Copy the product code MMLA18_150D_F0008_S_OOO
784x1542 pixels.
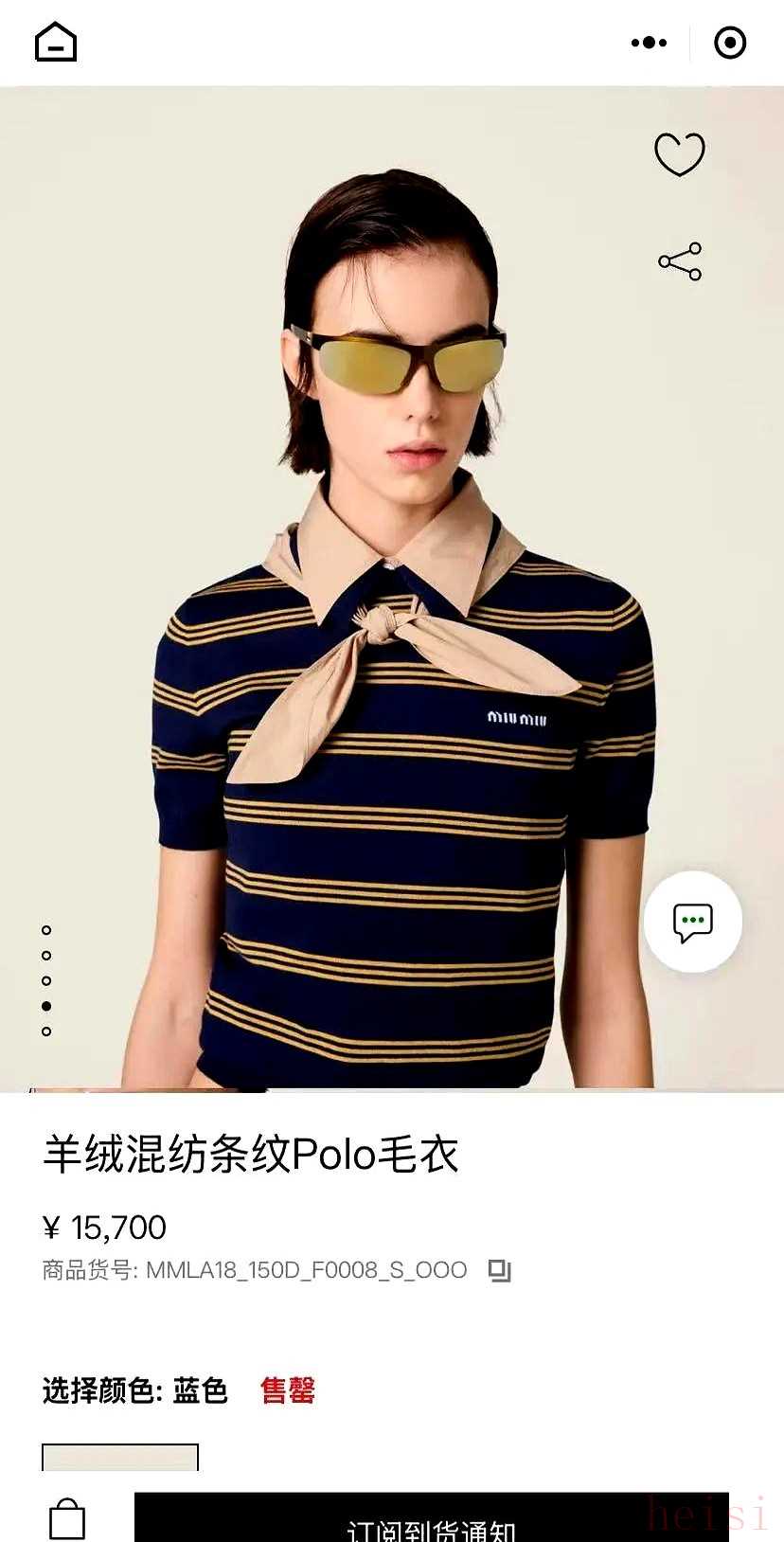(x=499, y=1270)
